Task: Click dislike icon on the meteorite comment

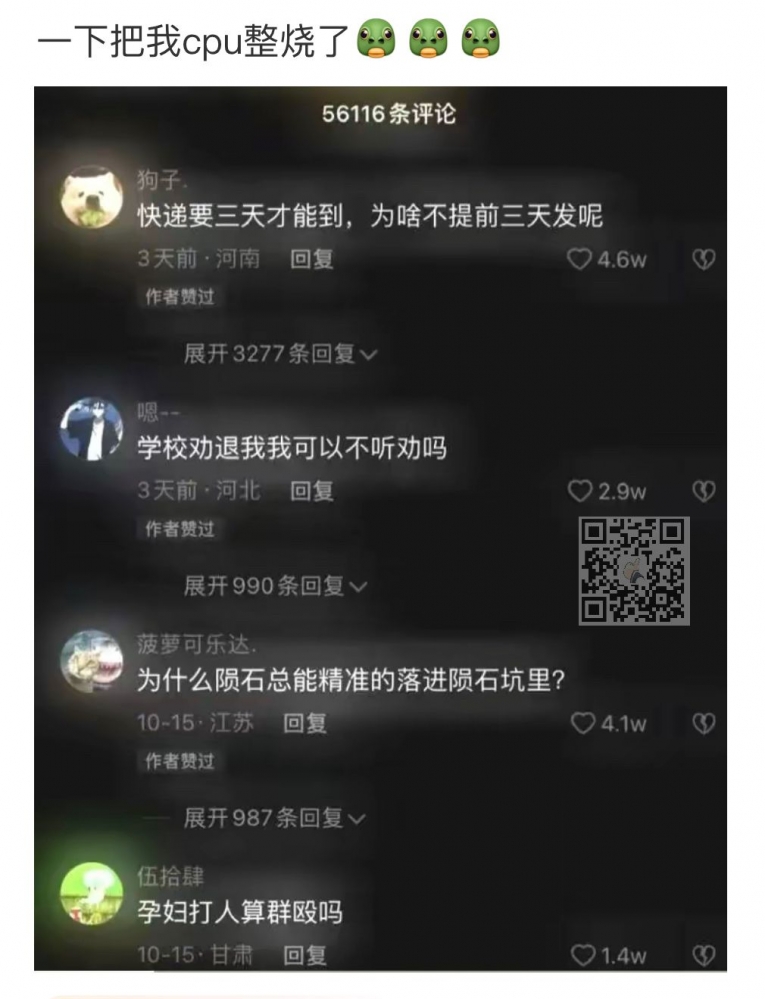Action: [x=704, y=723]
